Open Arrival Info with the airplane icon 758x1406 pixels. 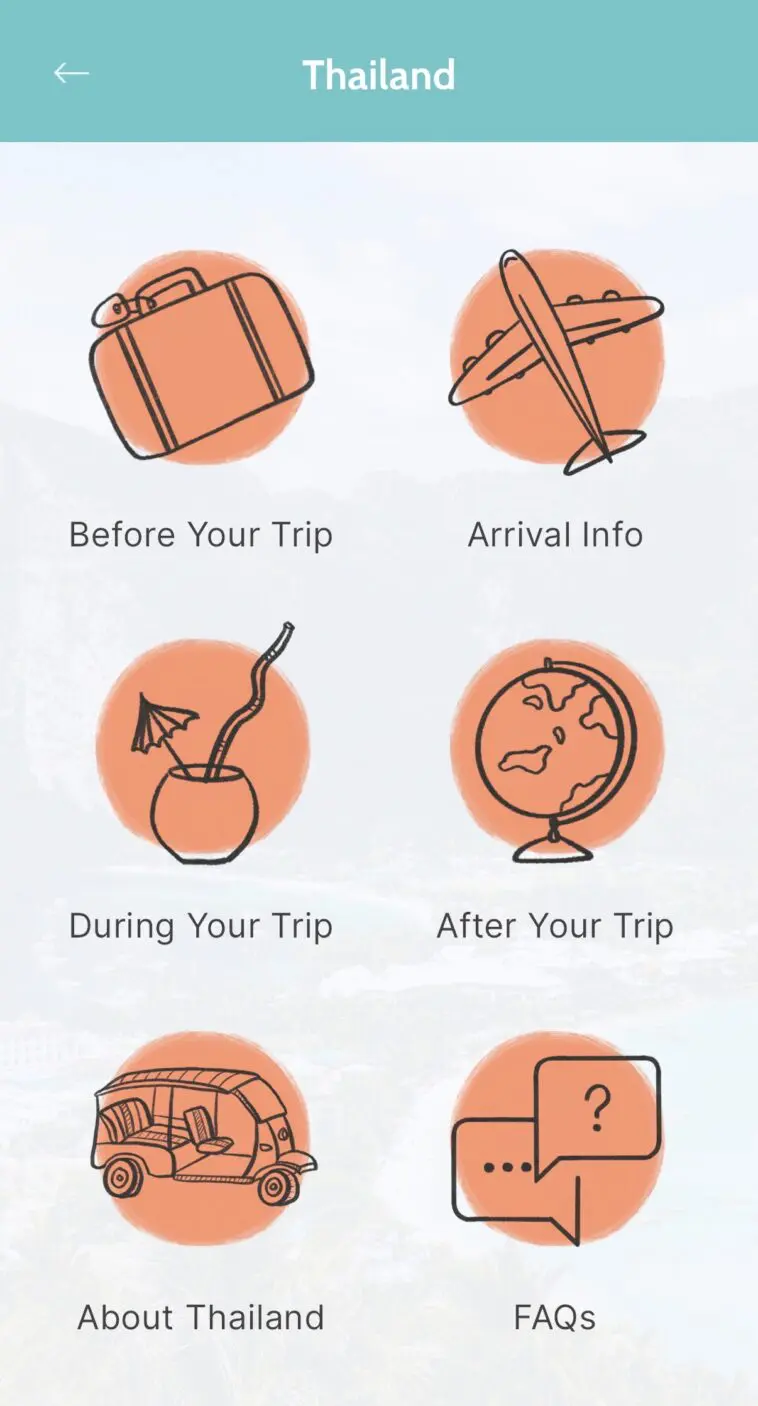pos(556,360)
